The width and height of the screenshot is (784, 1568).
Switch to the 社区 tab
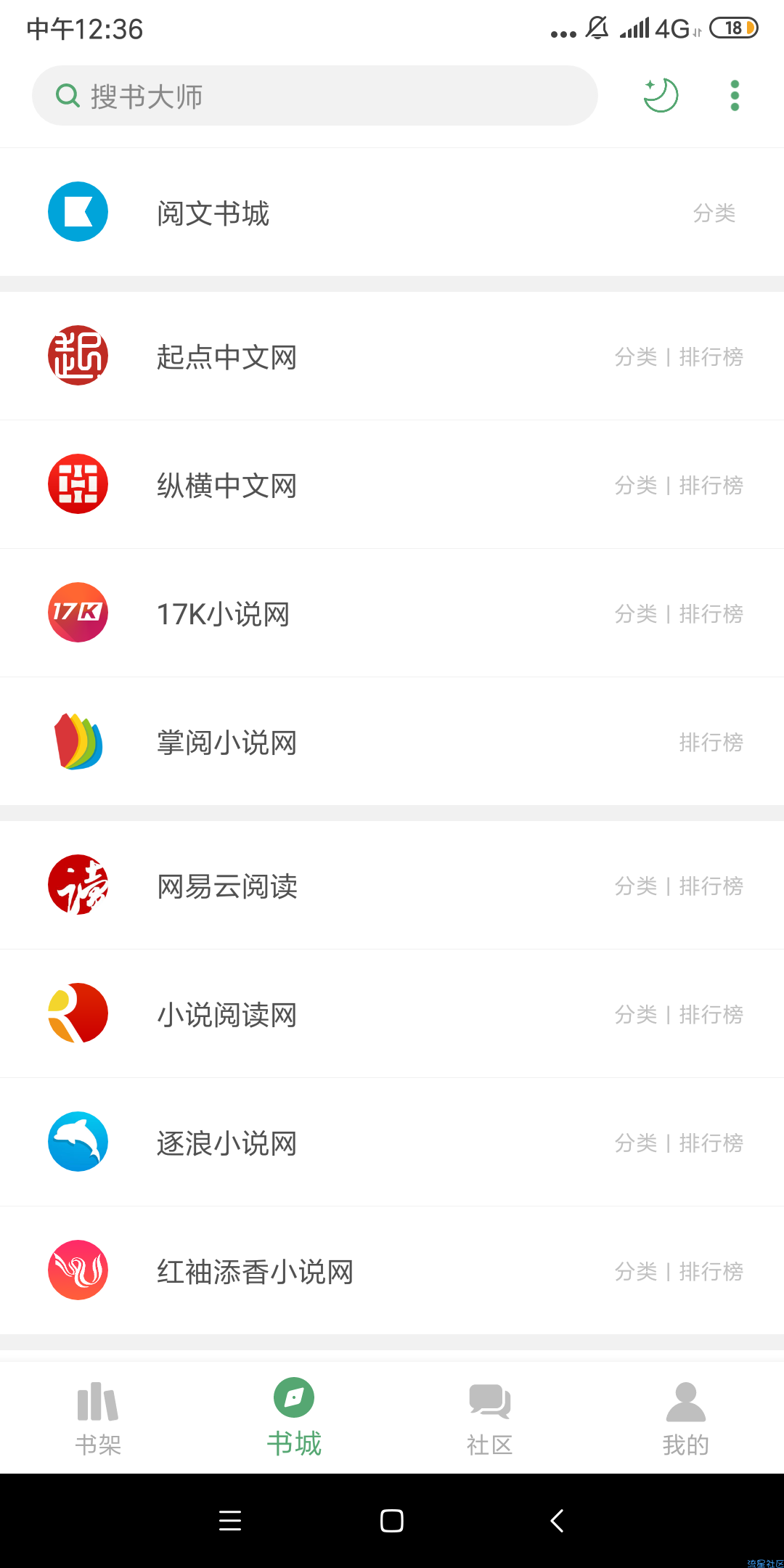(490, 1418)
